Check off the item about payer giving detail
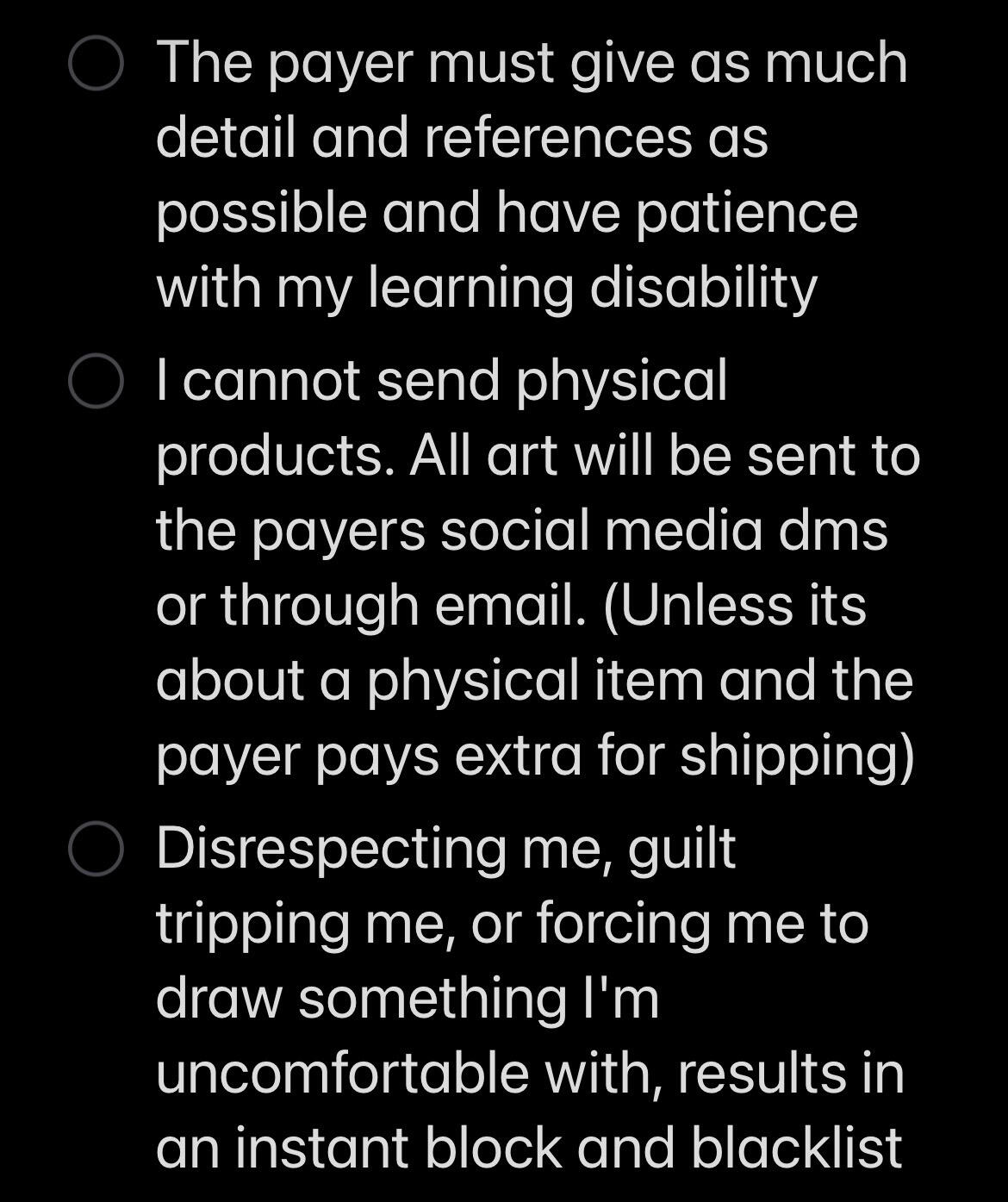The width and height of the screenshot is (1008, 1202). pyautogui.click(x=96, y=63)
